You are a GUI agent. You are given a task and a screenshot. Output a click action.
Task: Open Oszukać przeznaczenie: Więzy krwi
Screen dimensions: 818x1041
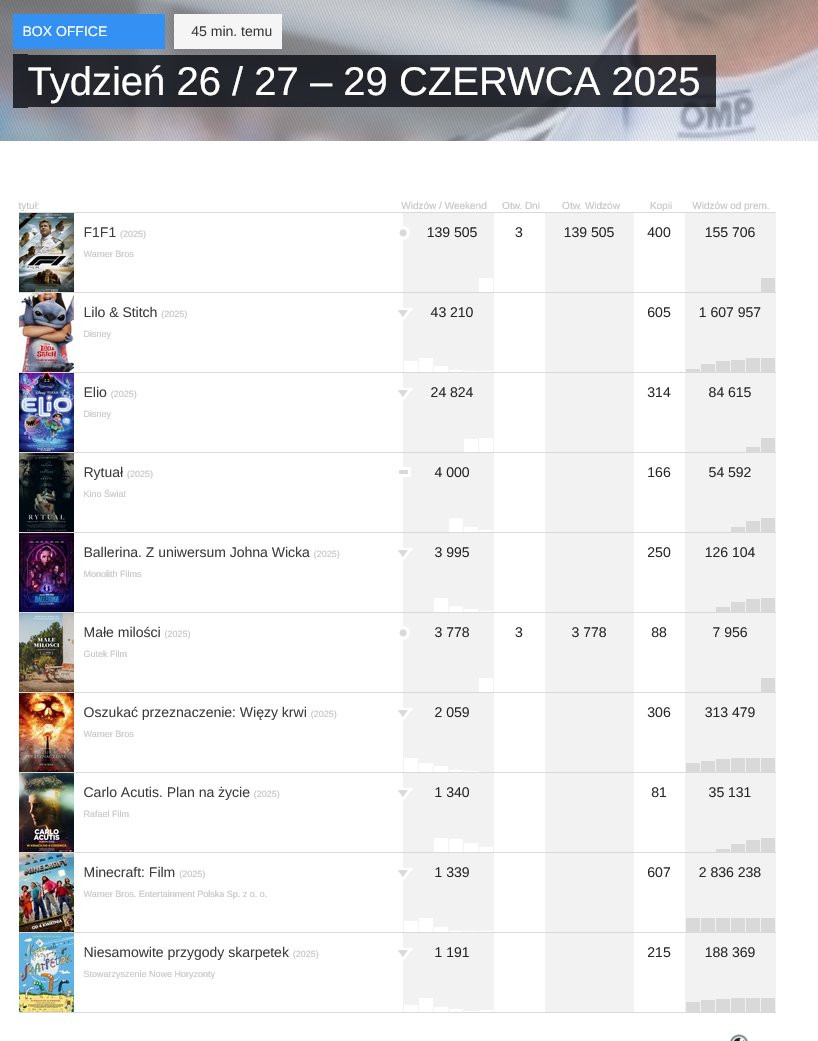click(x=195, y=712)
